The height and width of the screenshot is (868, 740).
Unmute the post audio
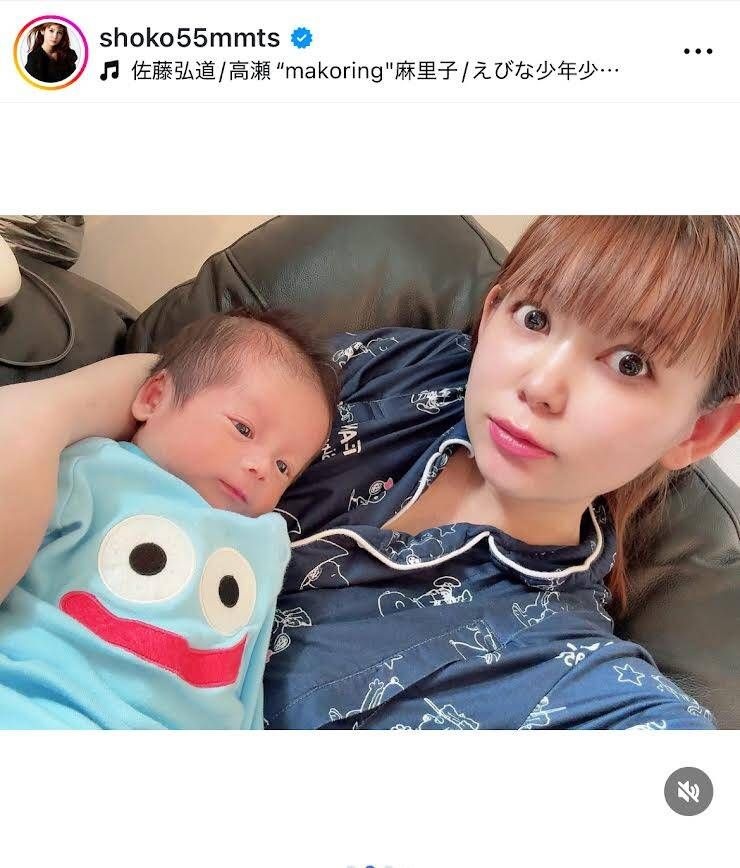(688, 792)
